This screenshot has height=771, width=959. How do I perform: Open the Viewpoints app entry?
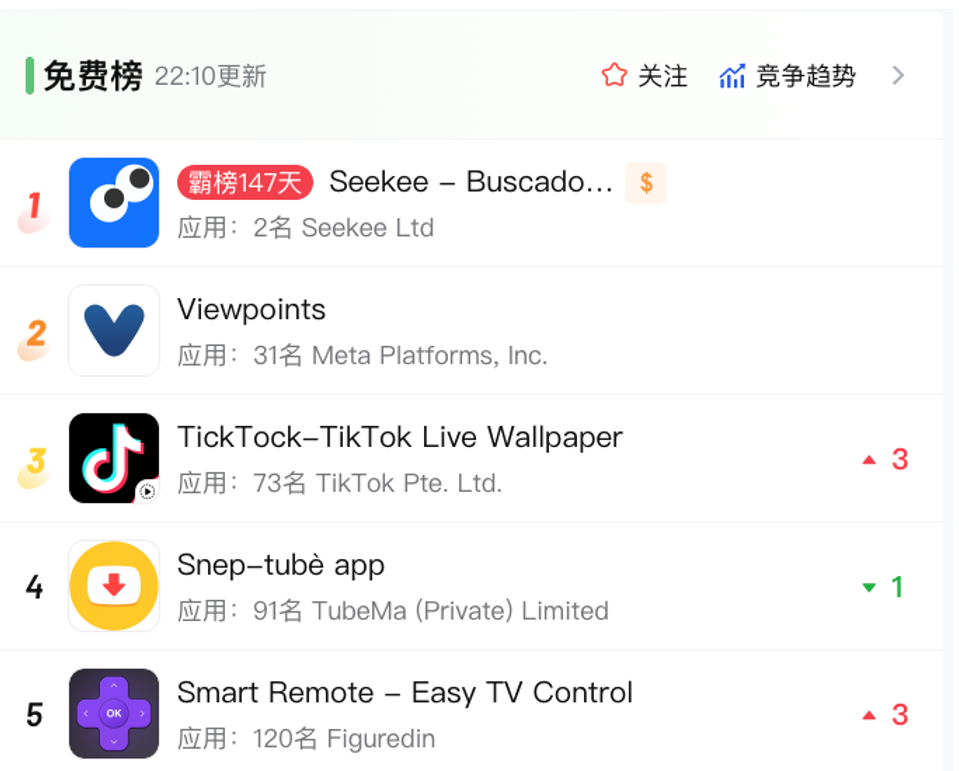click(x=252, y=310)
